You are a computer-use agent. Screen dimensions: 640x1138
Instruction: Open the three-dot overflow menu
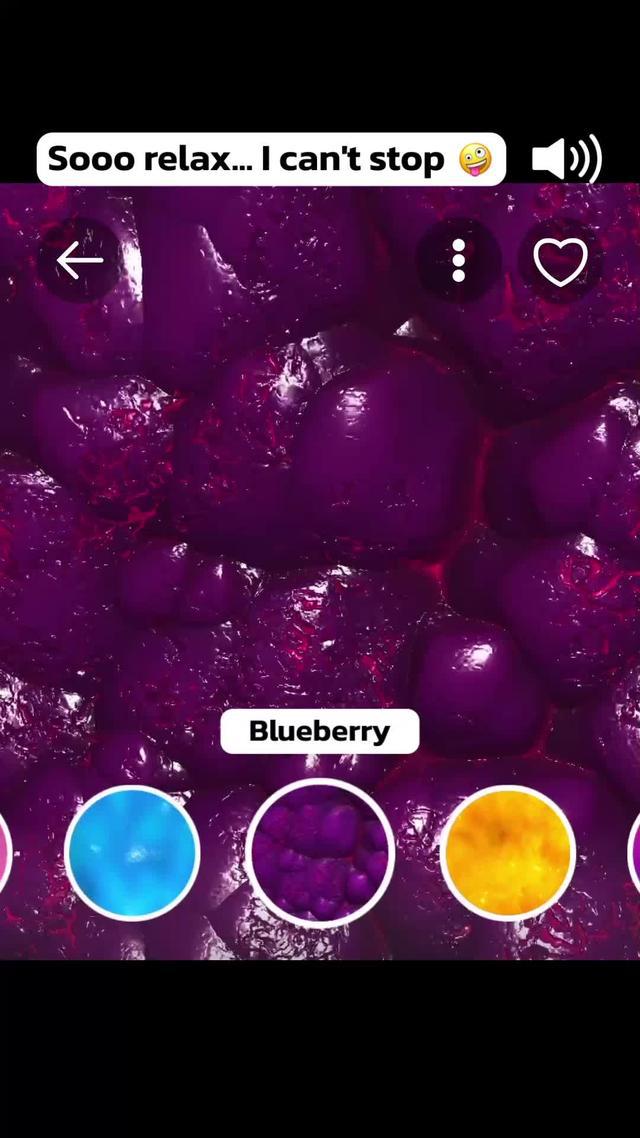click(x=458, y=261)
